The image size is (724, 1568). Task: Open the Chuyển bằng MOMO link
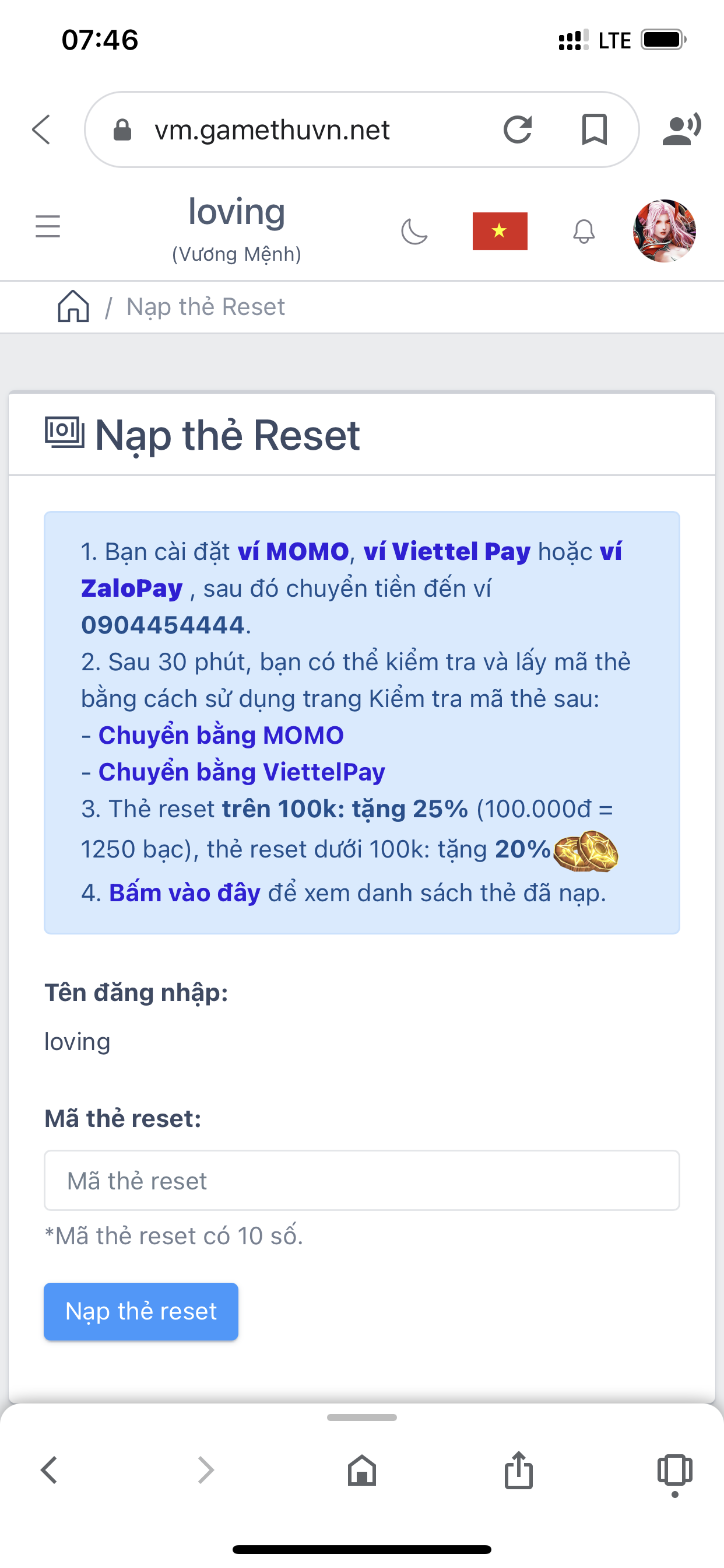pyautogui.click(x=221, y=736)
